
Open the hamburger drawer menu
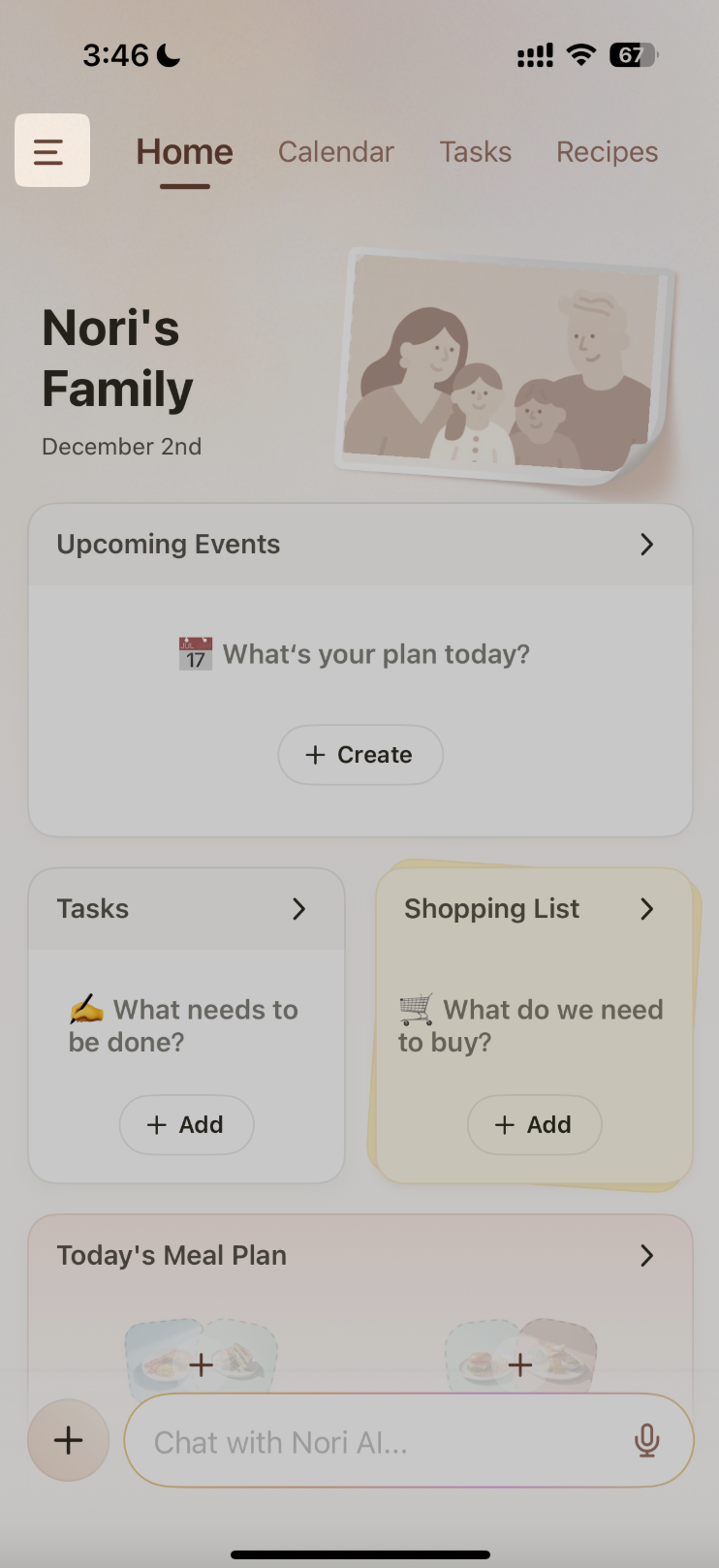pos(51,151)
